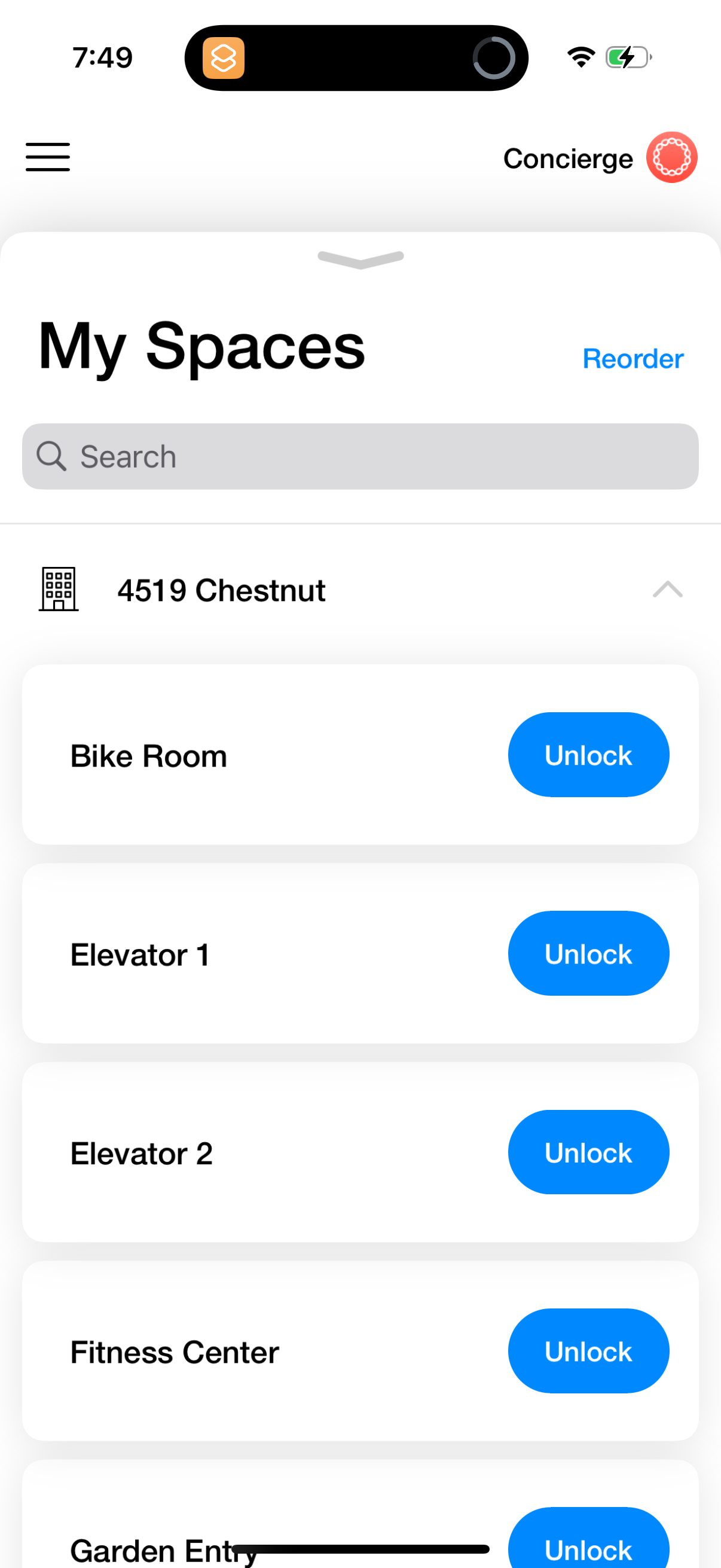Click the Reorder link
The image size is (721, 1568).
[633, 359]
